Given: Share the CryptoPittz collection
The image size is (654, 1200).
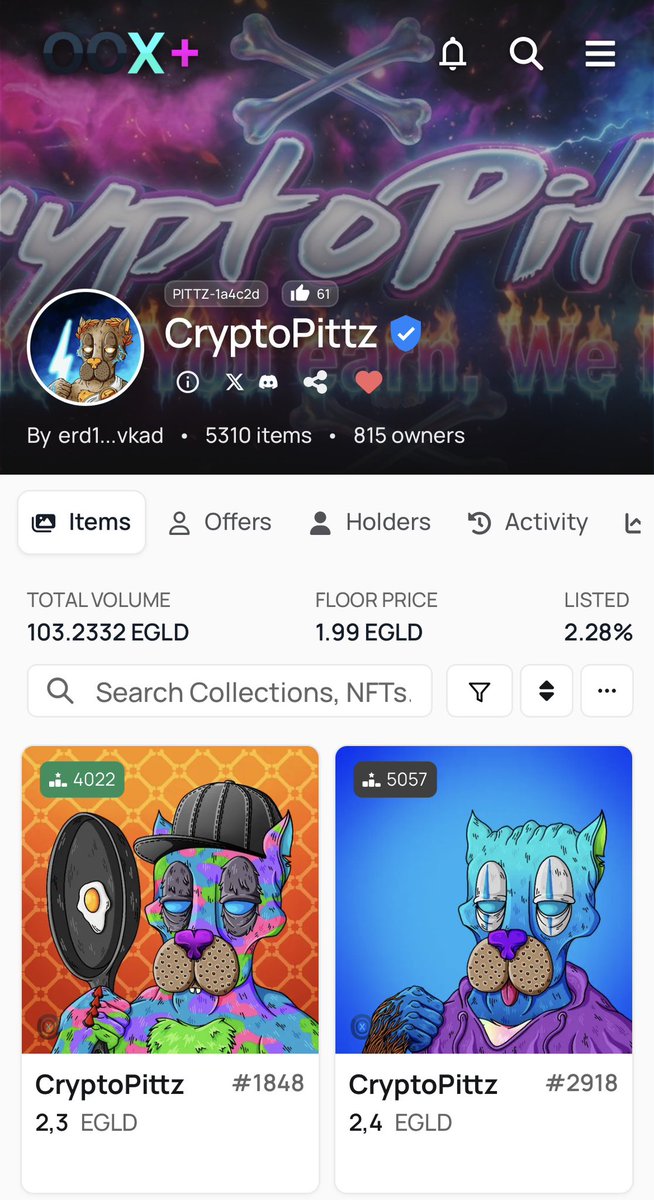Looking at the screenshot, I should (x=316, y=382).
